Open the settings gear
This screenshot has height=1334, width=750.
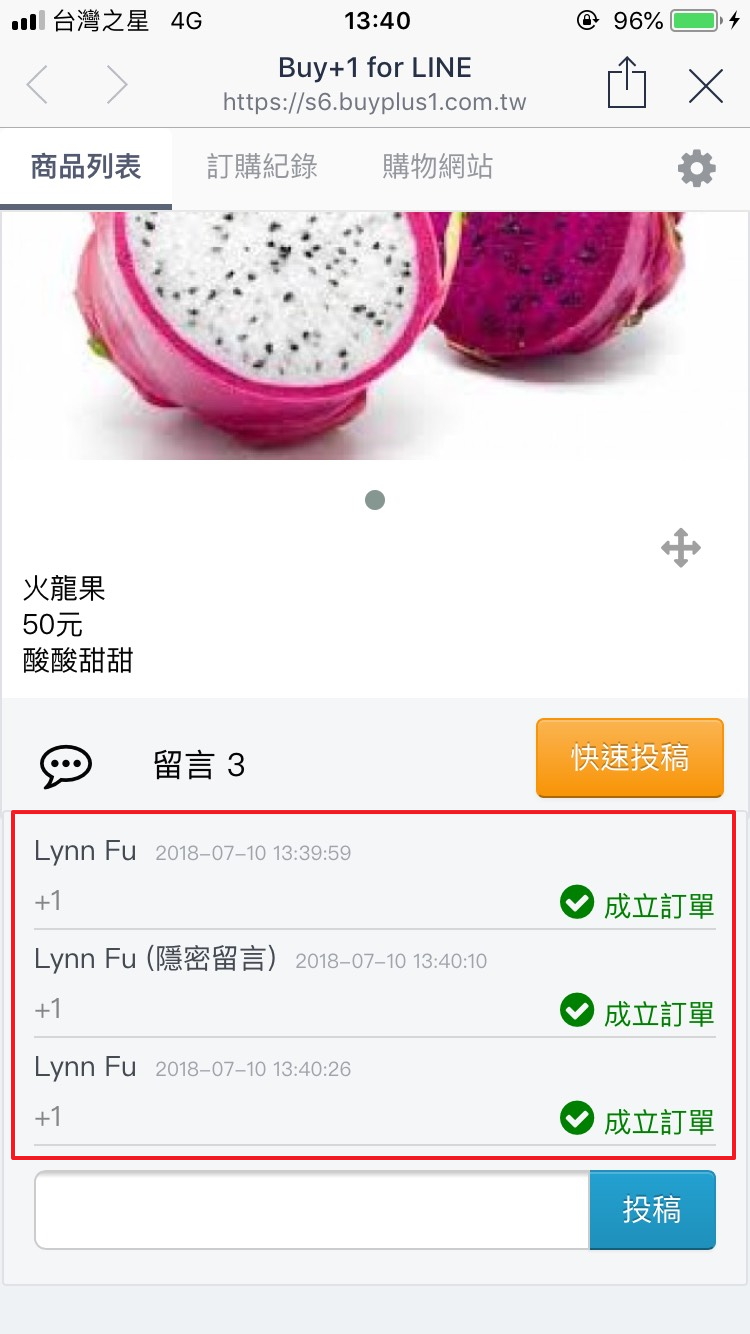[x=697, y=168]
